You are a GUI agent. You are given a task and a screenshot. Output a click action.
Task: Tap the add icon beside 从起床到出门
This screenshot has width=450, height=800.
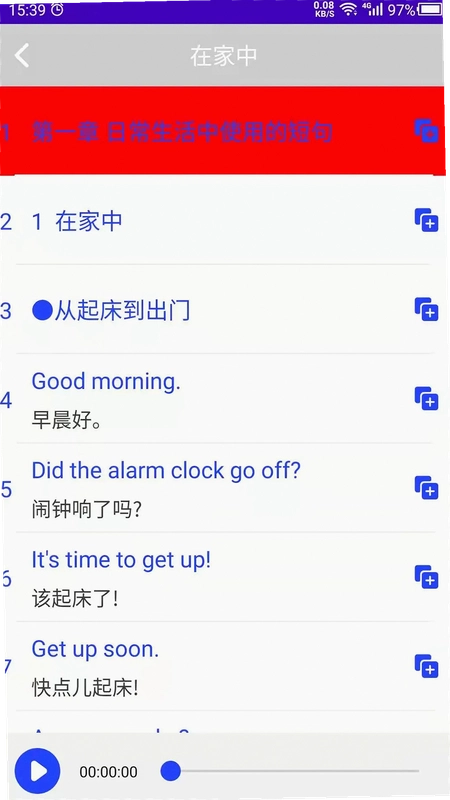pos(426,310)
